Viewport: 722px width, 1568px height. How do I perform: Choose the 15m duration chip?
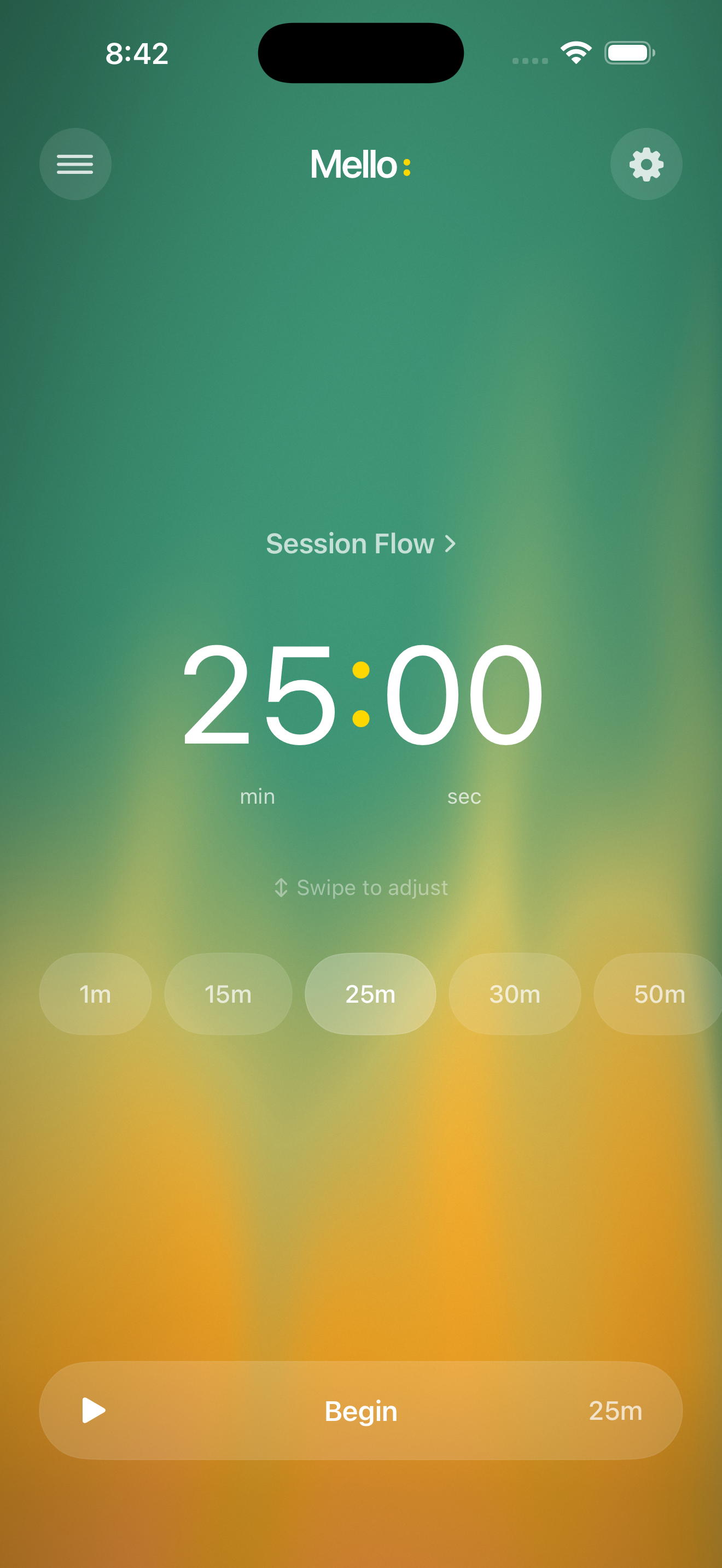(228, 994)
